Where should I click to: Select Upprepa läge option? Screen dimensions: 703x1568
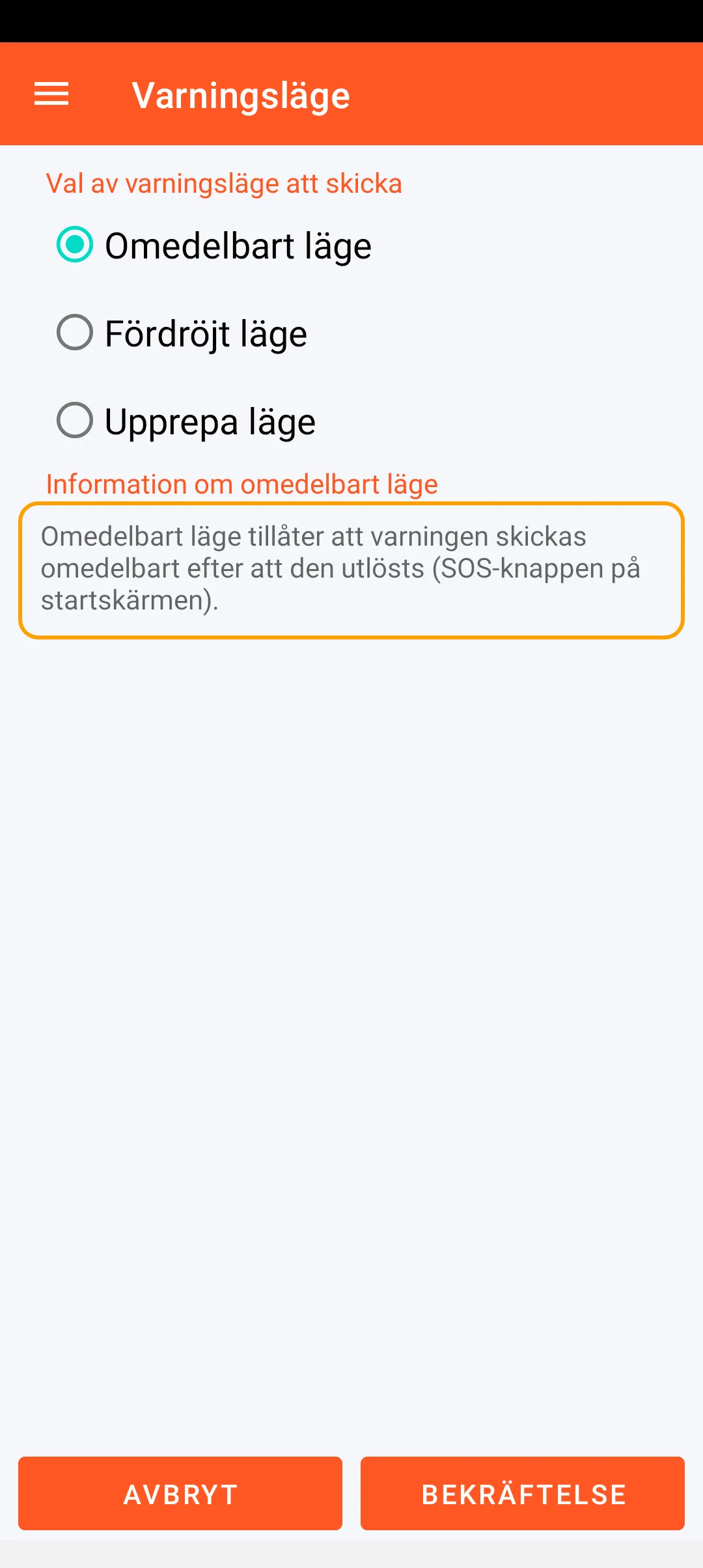[76, 421]
